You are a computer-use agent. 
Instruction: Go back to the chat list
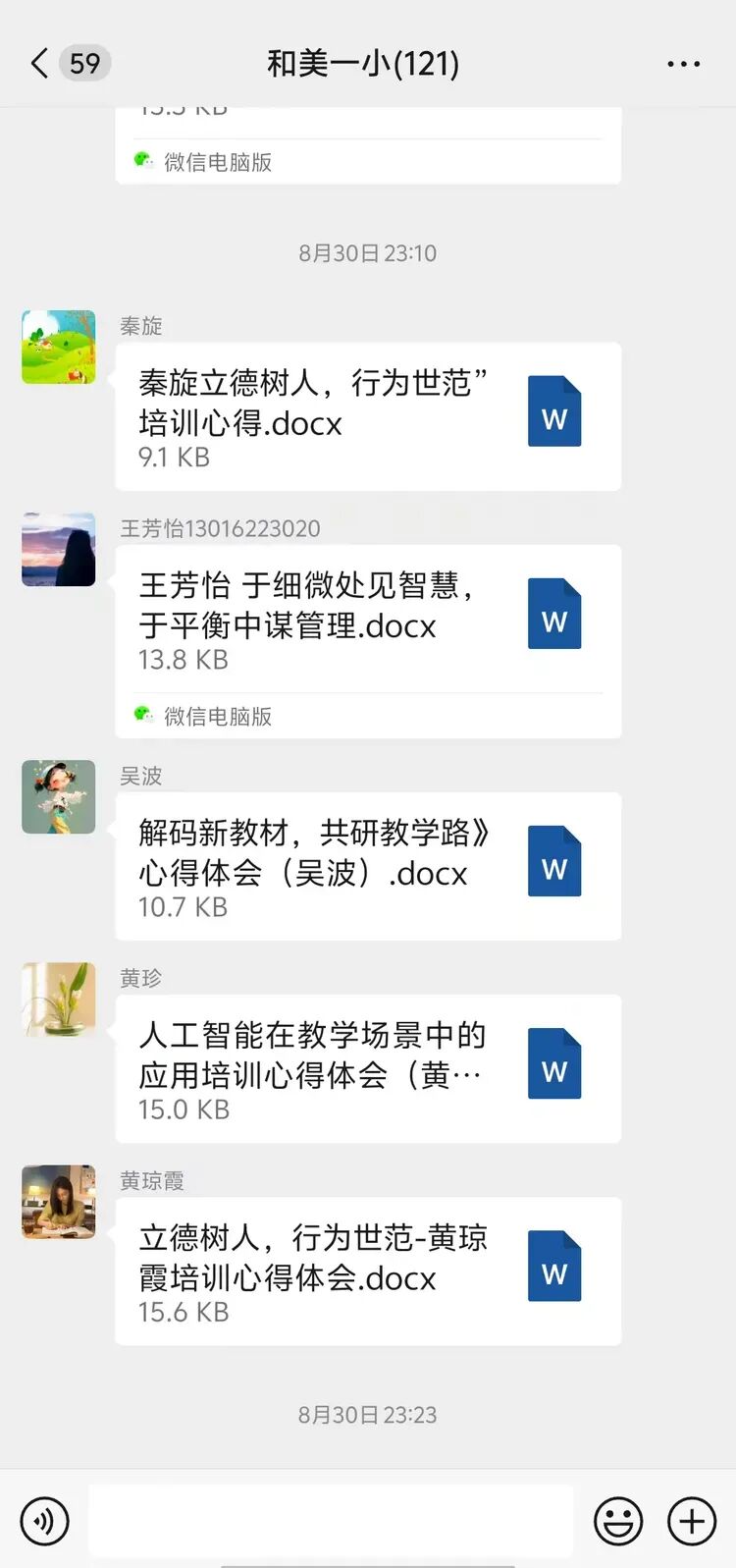[39, 64]
